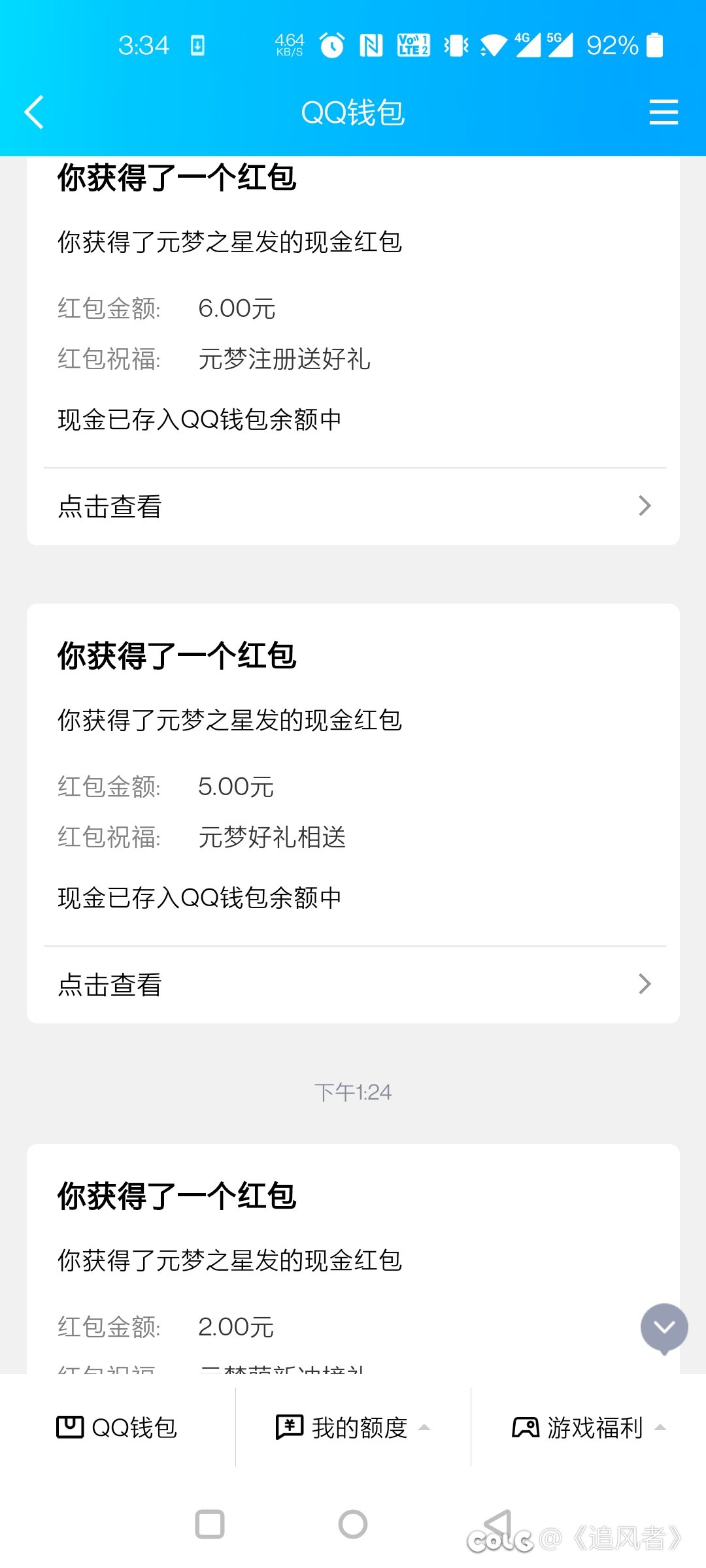706x1568 pixels.
Task: Tap 点击查看 under the 5.00元 red packet
Action: click(354, 985)
